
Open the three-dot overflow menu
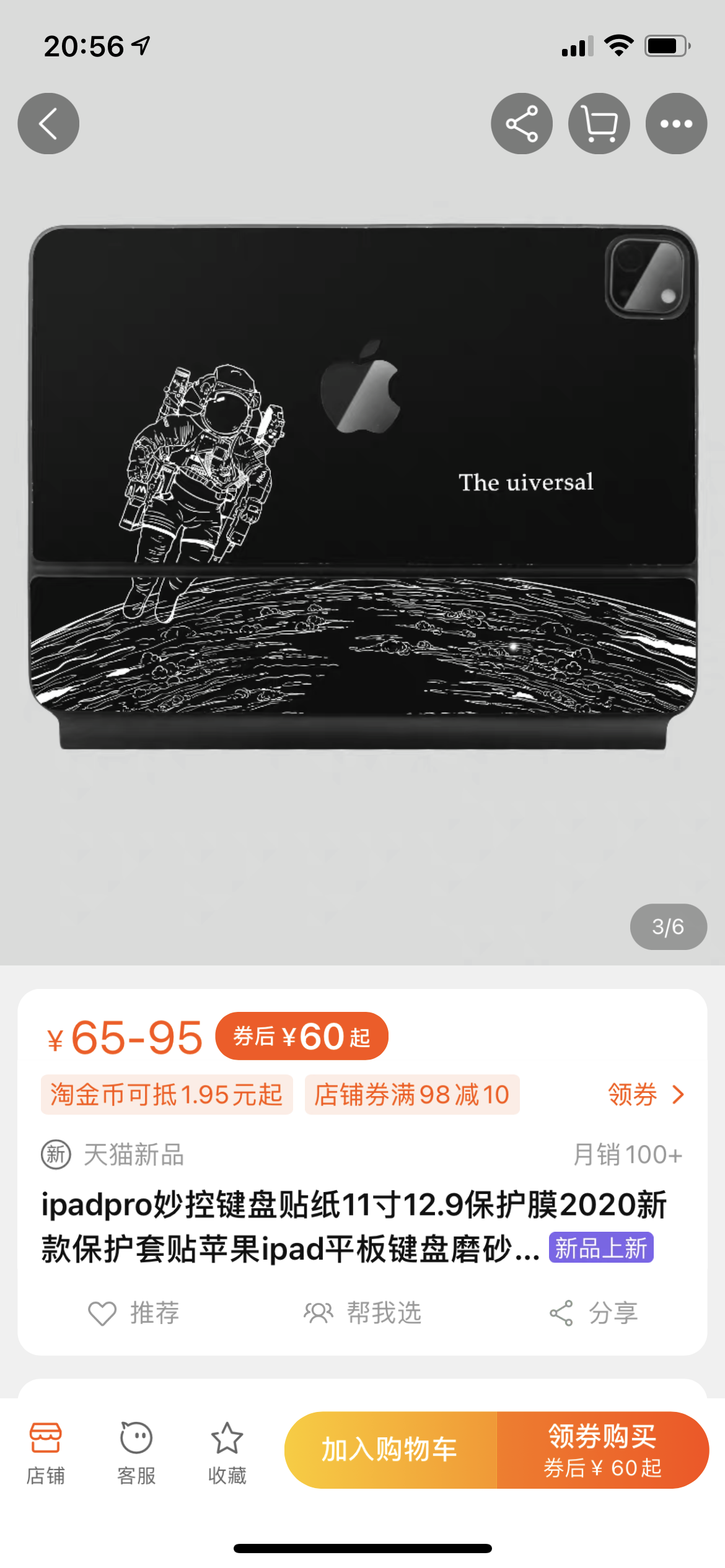pyautogui.click(x=676, y=124)
